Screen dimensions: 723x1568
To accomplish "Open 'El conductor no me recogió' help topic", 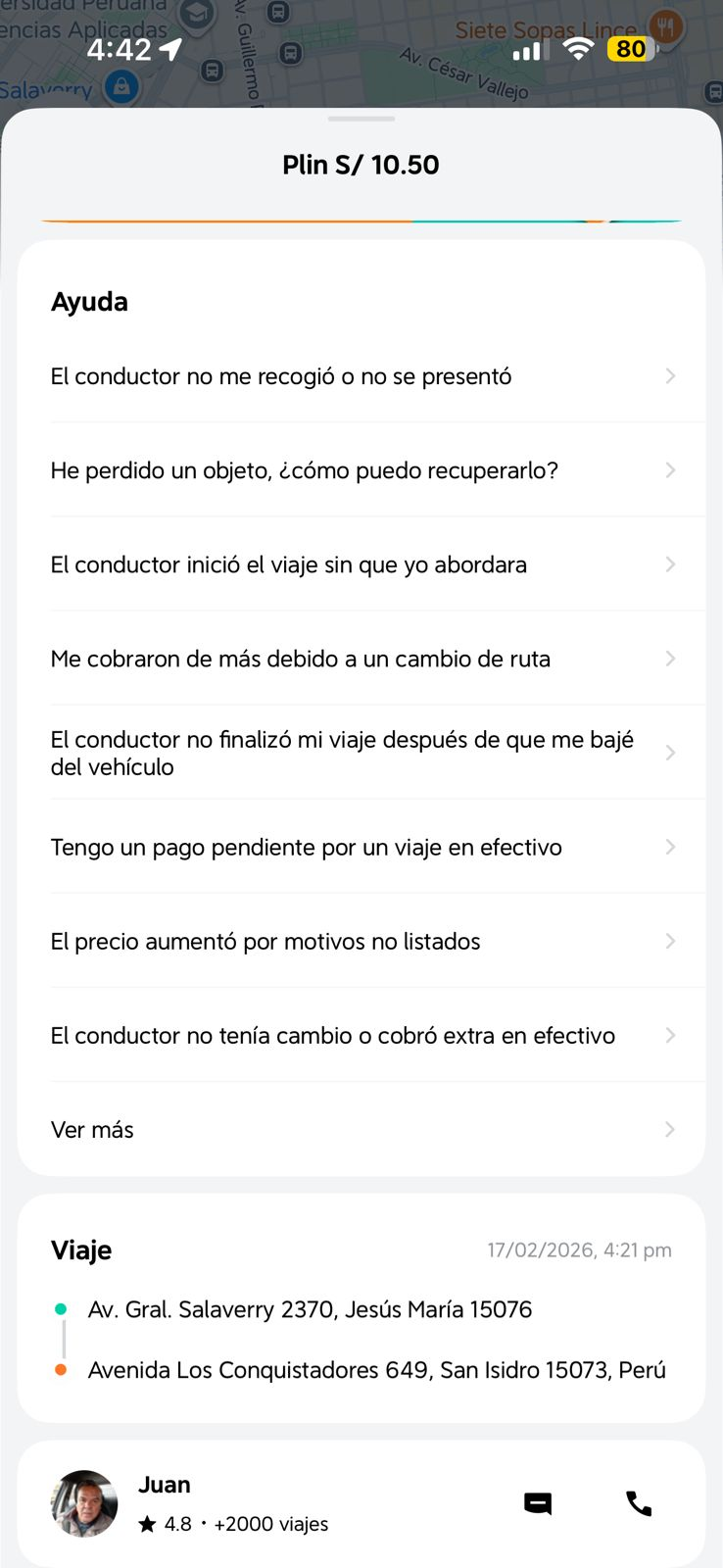I will pyautogui.click(x=361, y=376).
